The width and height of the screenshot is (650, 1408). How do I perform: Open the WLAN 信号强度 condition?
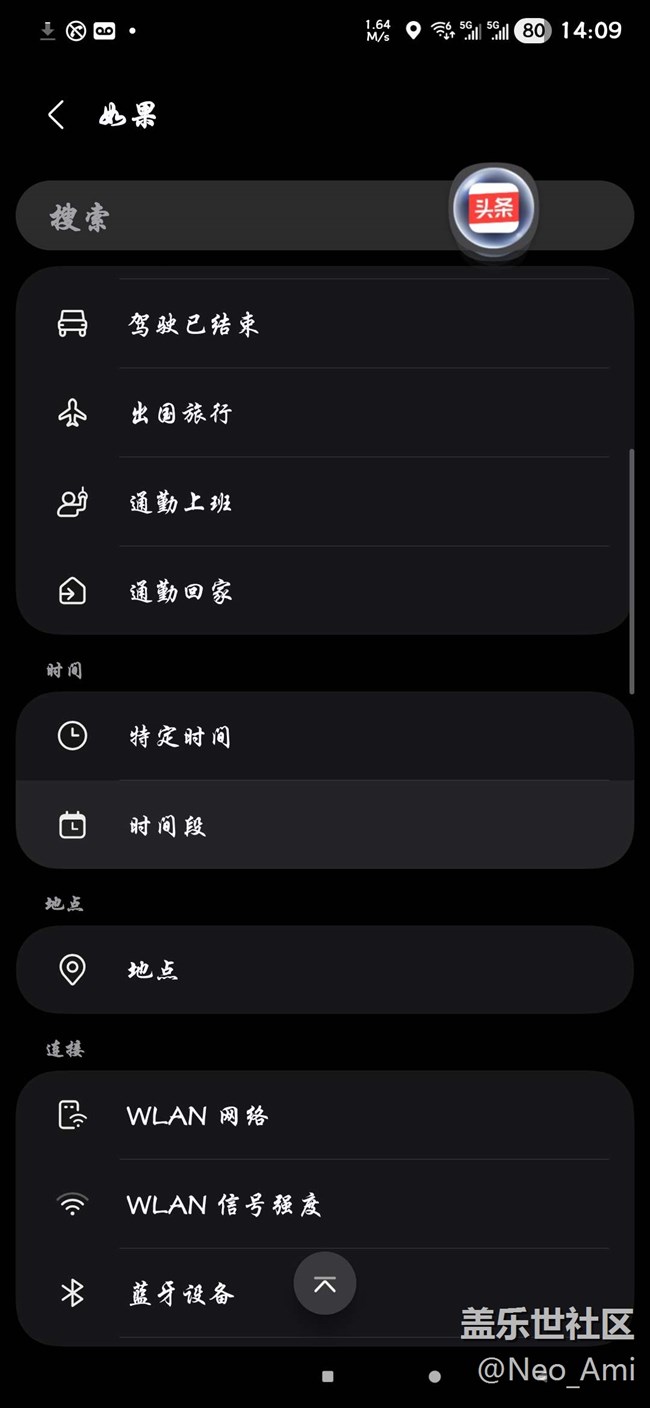(324, 1204)
